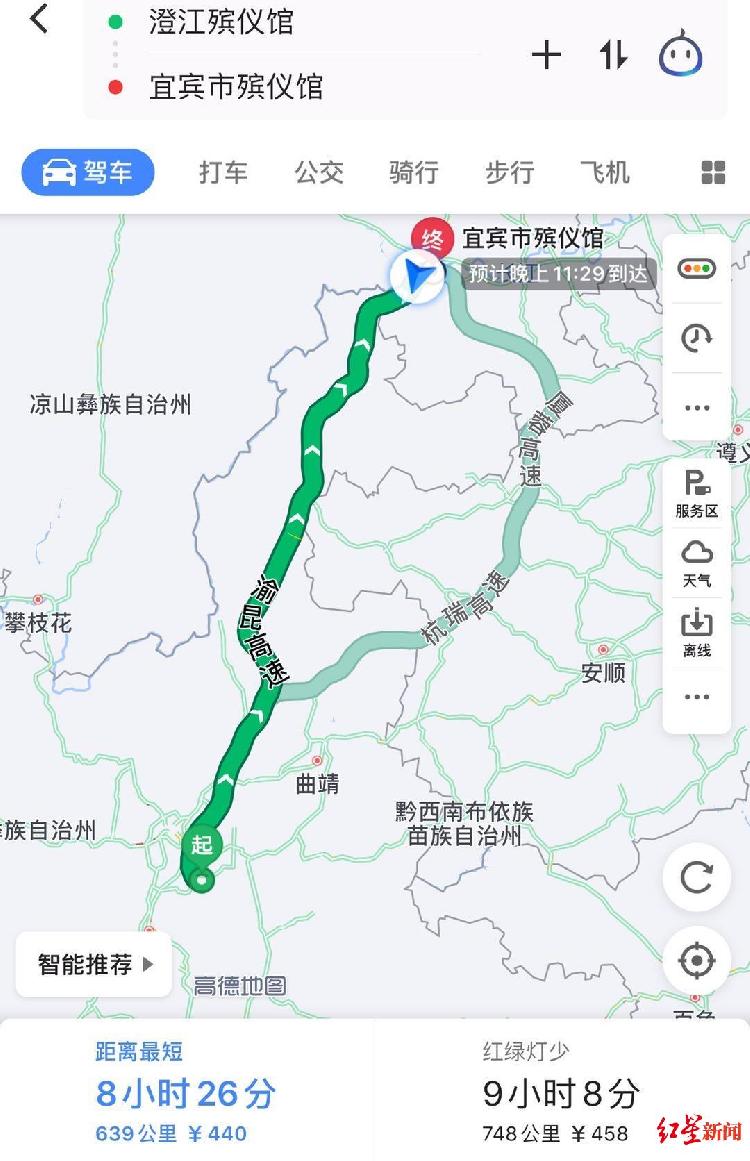Check 天气 weather along the route
This screenshot has width=750, height=1161.
click(697, 564)
